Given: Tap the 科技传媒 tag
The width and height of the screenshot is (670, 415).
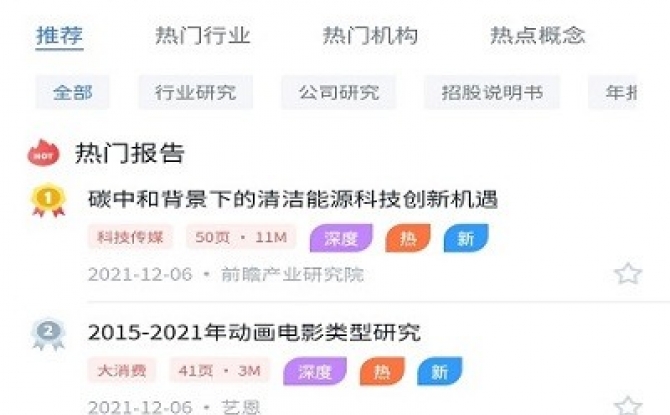Looking at the screenshot, I should pyautogui.click(x=130, y=238).
